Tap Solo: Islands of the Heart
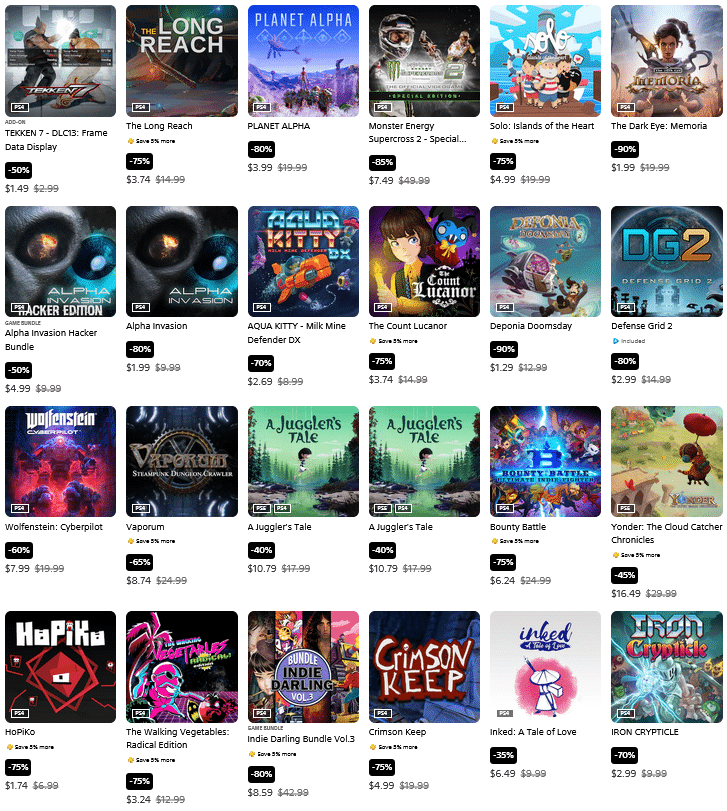The image size is (727, 811). (545, 61)
